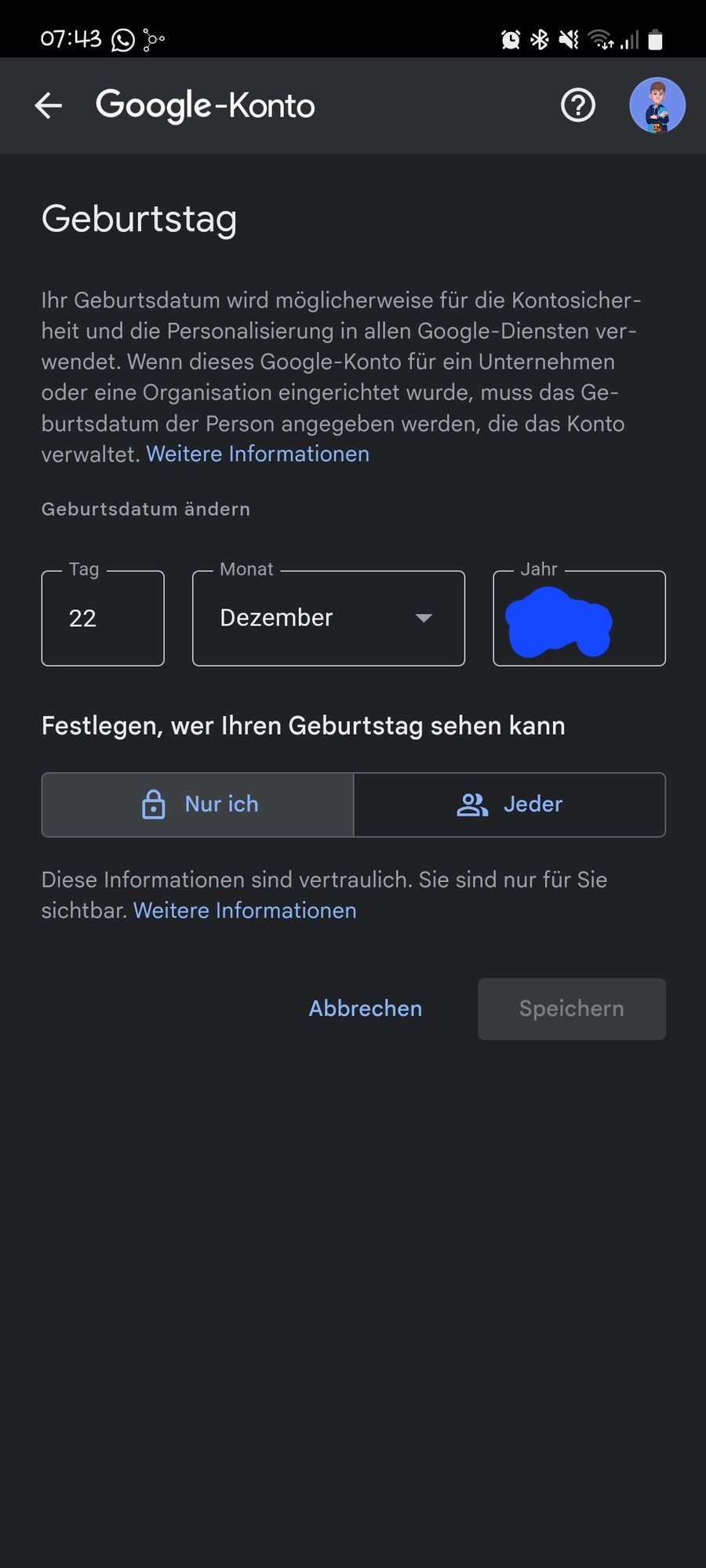Image resolution: width=706 pixels, height=1568 pixels.
Task: Select the Nur ich visibility option
Action: (x=198, y=804)
